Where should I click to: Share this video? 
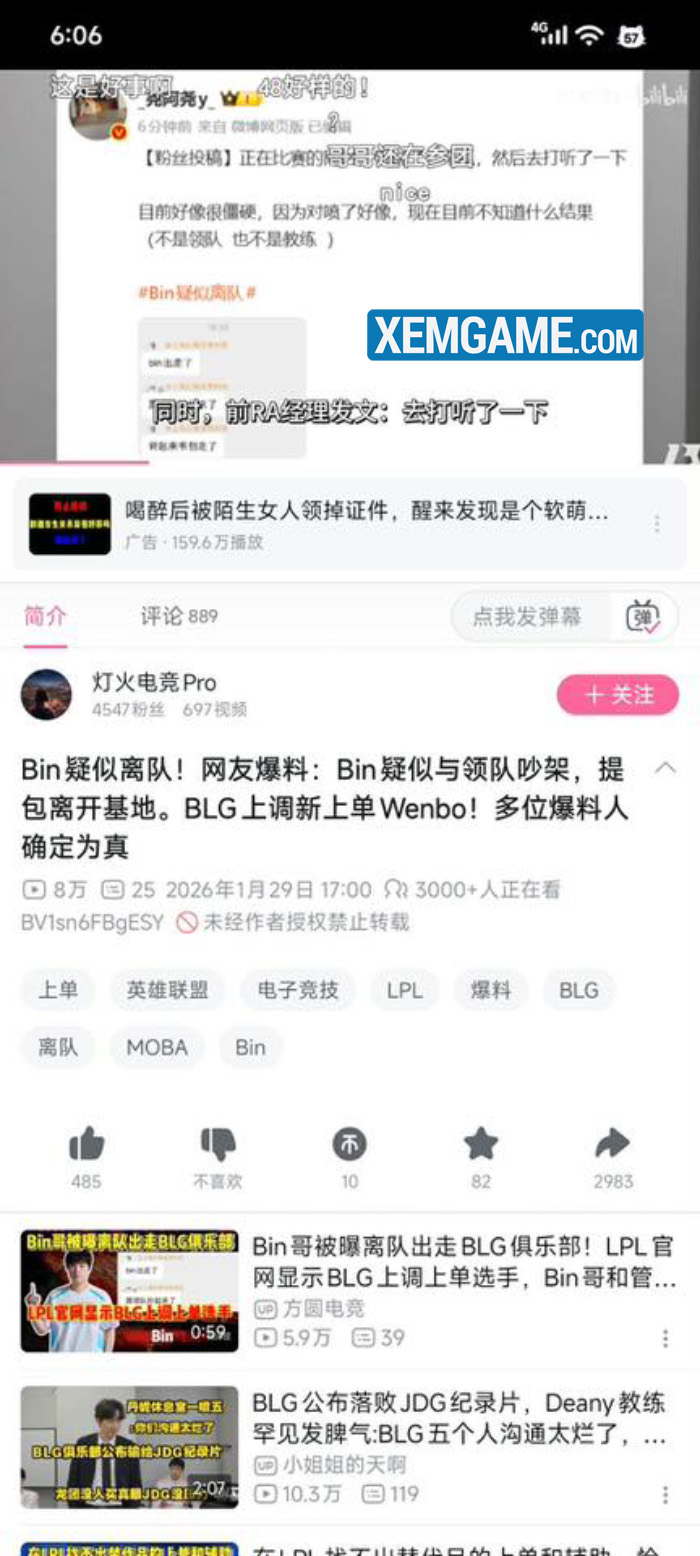point(612,1145)
